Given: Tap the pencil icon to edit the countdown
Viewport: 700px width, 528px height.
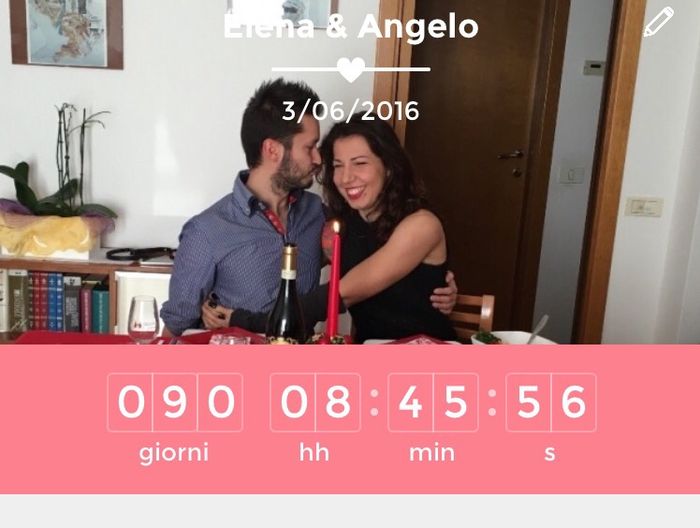Looking at the screenshot, I should point(658,22).
